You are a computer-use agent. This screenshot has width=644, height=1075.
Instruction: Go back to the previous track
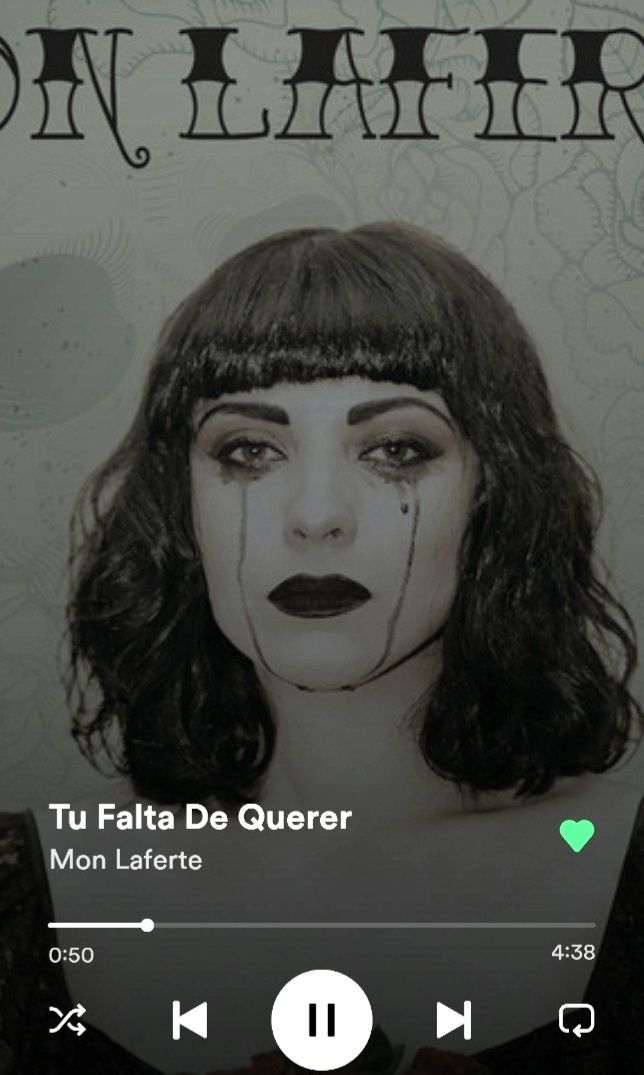tap(189, 1020)
